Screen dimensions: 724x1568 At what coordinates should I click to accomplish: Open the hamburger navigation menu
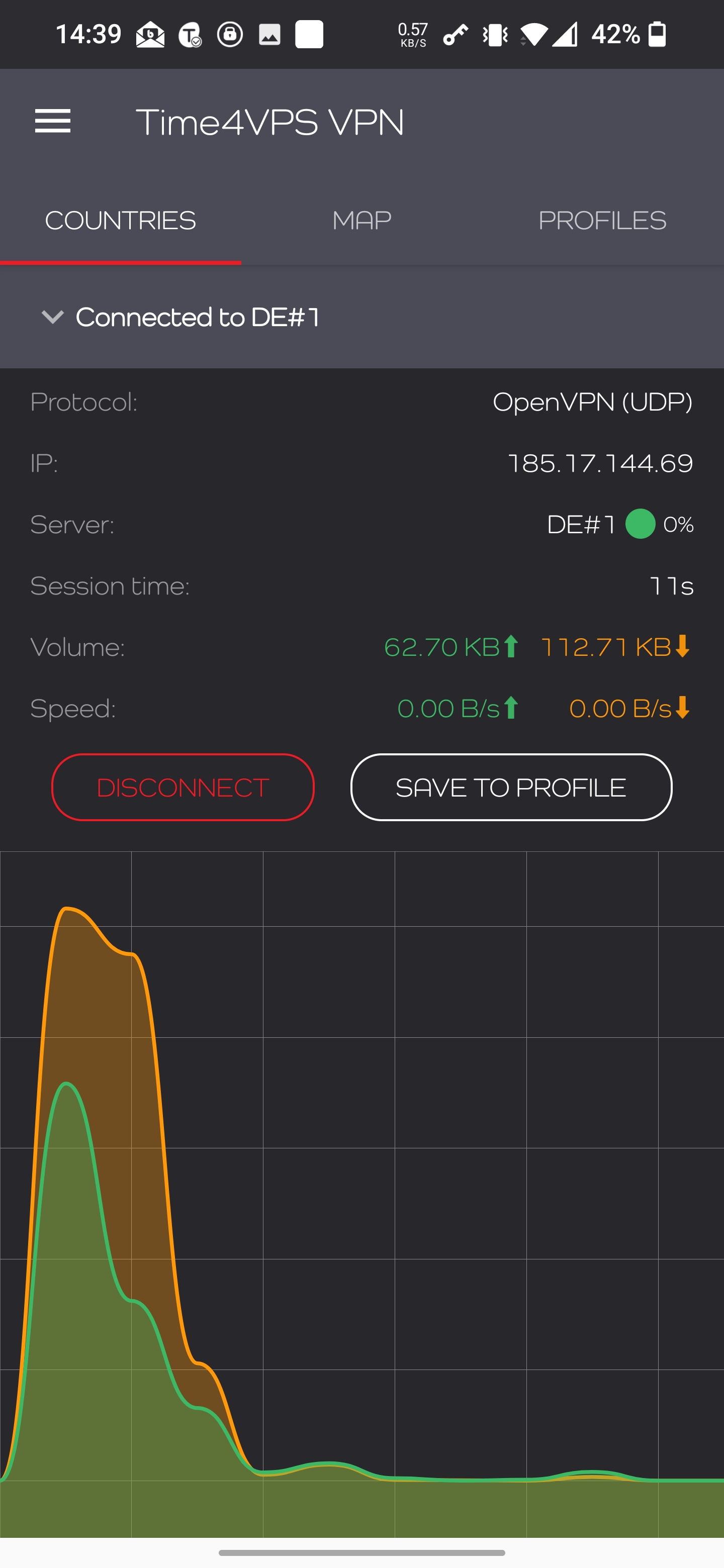53,121
